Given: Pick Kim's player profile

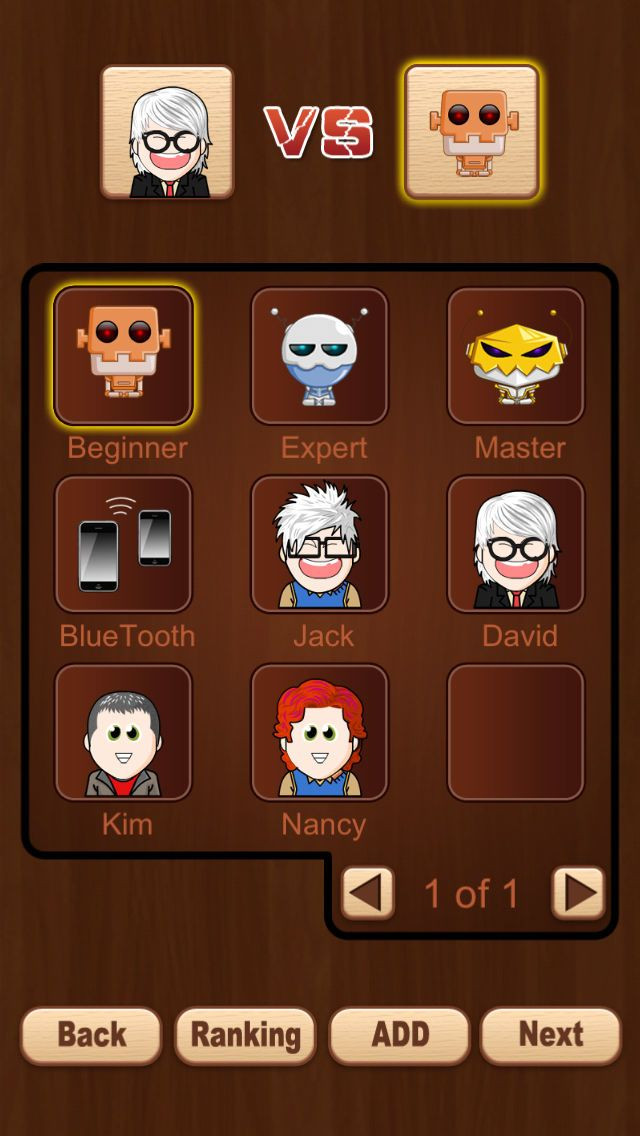Looking at the screenshot, I should pyautogui.click(x=123, y=732).
